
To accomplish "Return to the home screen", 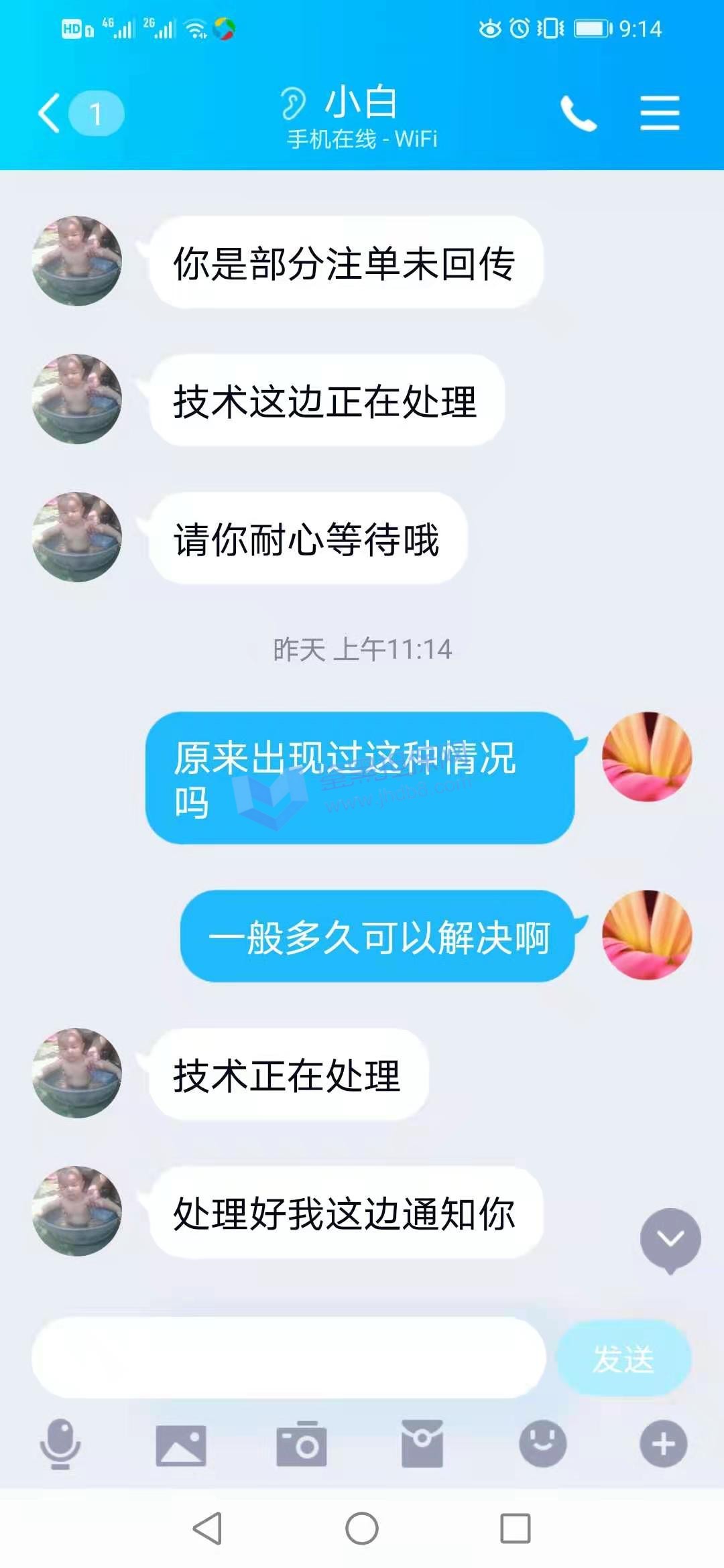I will click(x=362, y=1528).
